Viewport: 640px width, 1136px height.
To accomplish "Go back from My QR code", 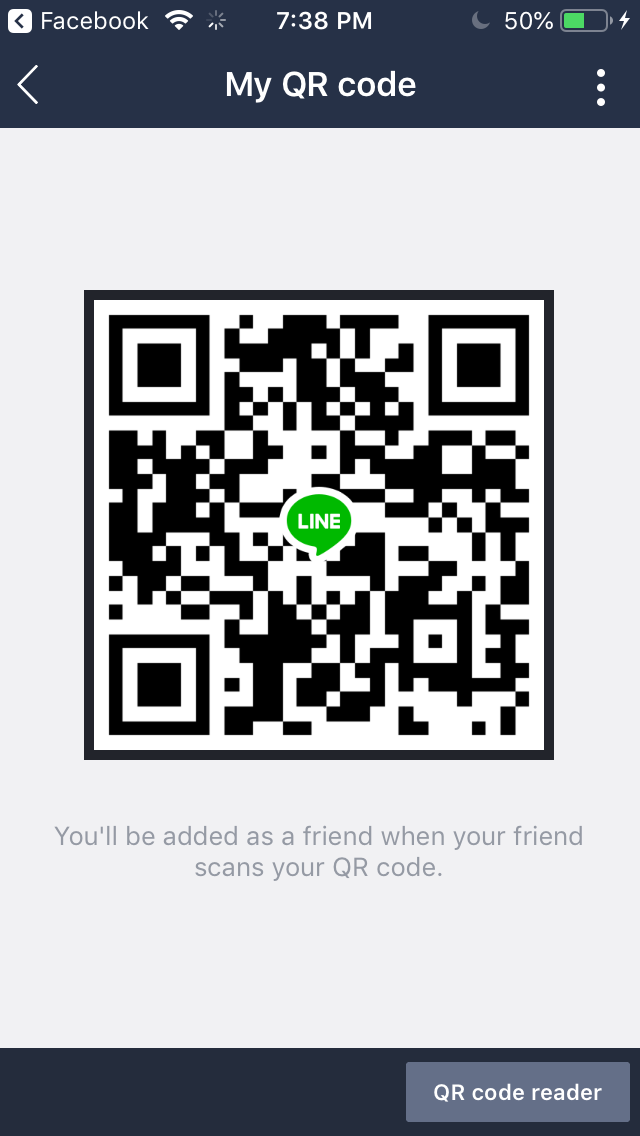I will 29,86.
